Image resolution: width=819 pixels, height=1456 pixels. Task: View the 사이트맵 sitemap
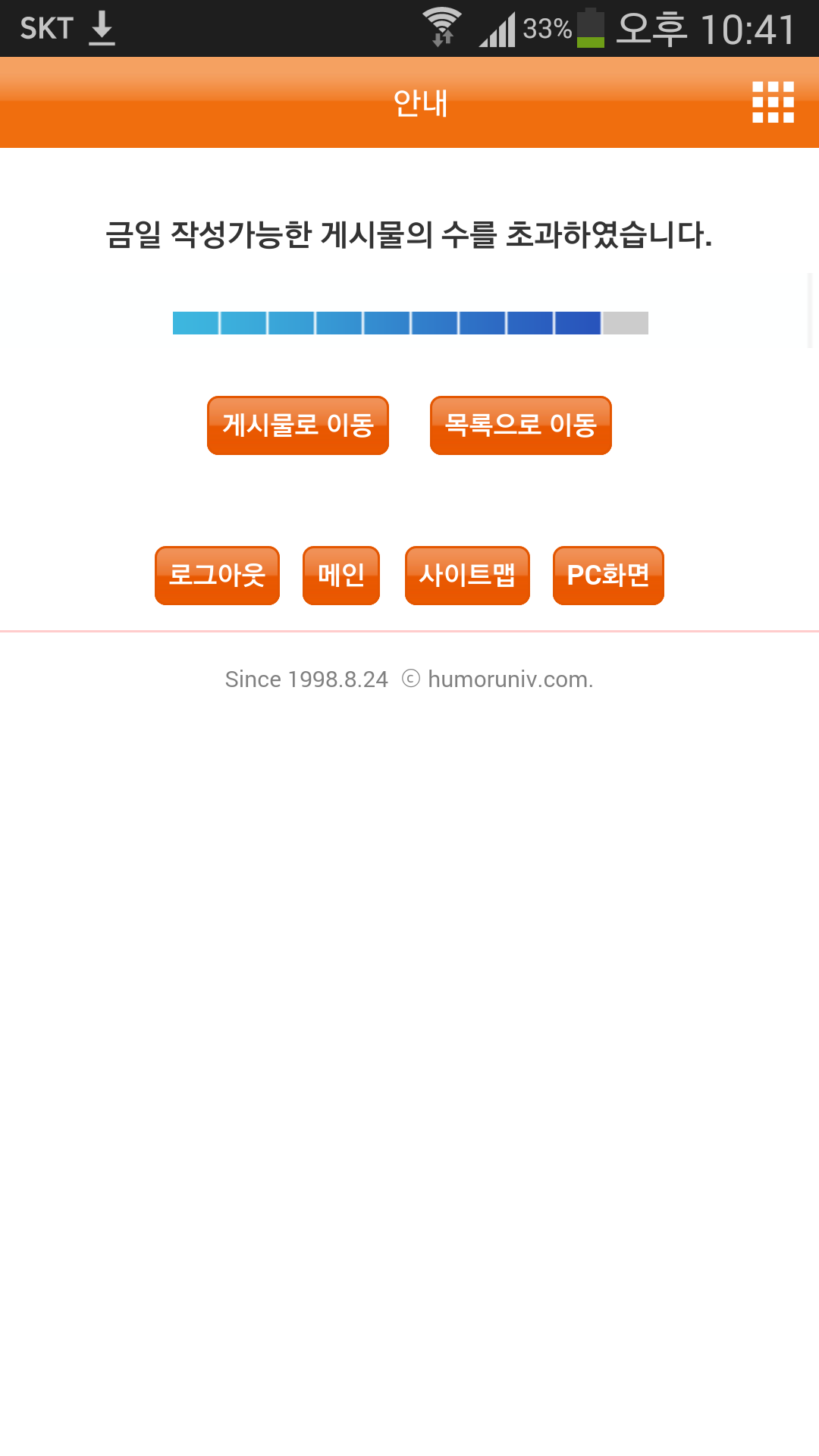tap(467, 576)
